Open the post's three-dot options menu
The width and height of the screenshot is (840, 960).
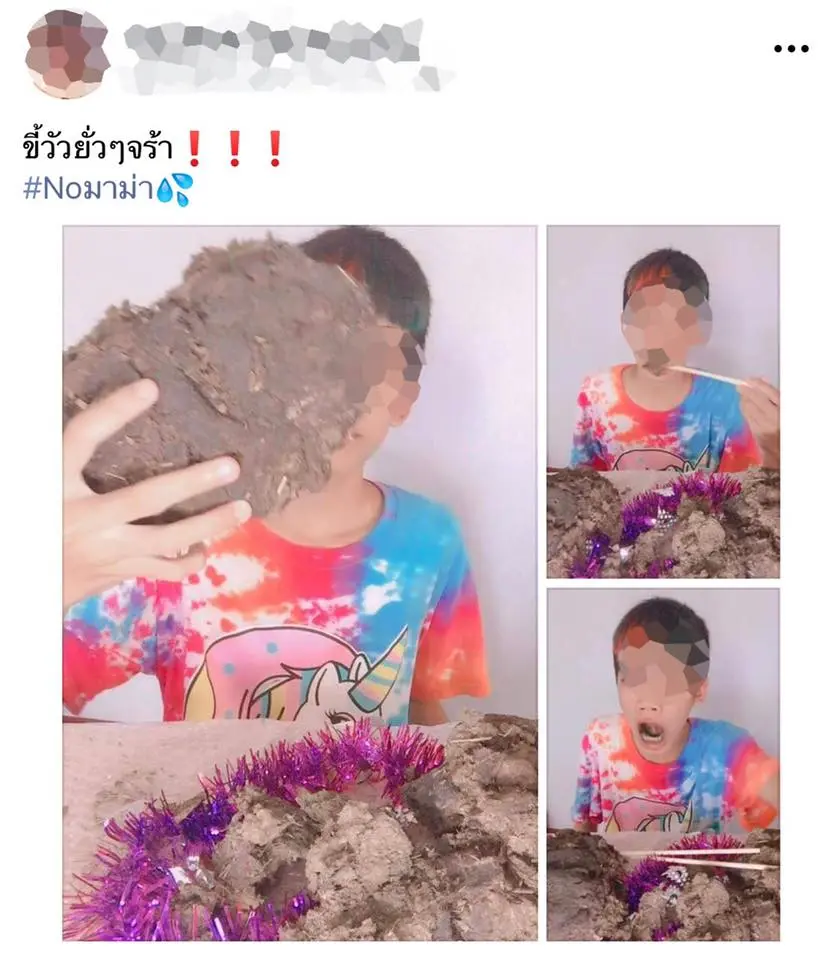point(791,49)
